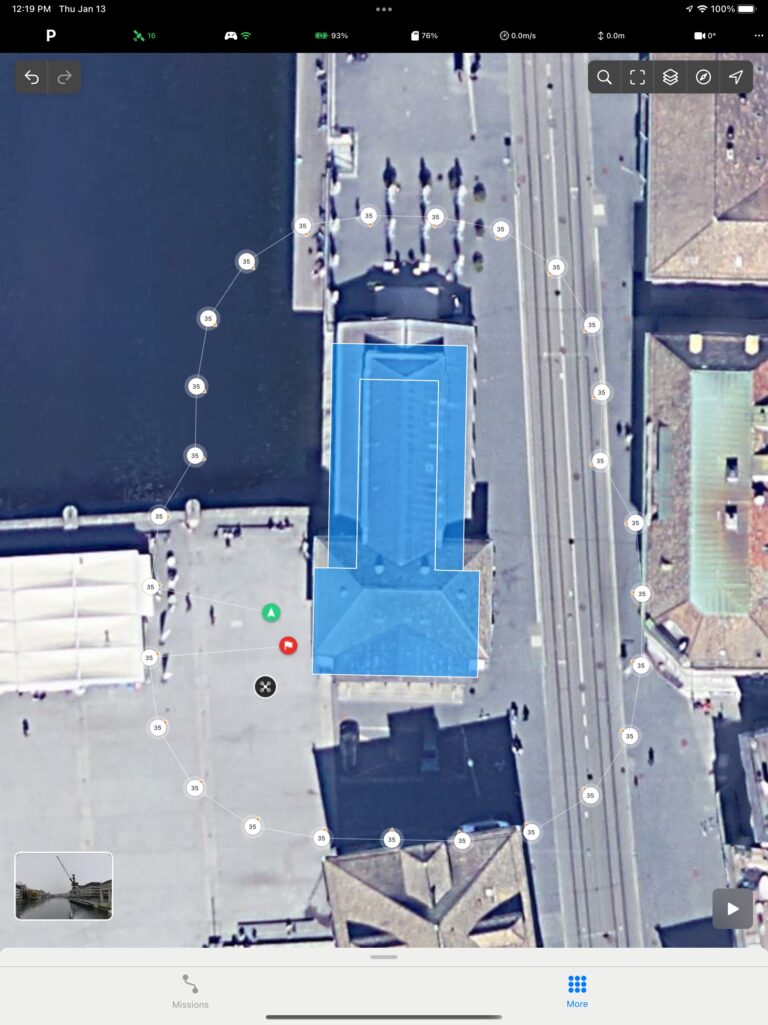768x1025 pixels.
Task: Open the flight mode P indicator
Action: click(x=50, y=36)
